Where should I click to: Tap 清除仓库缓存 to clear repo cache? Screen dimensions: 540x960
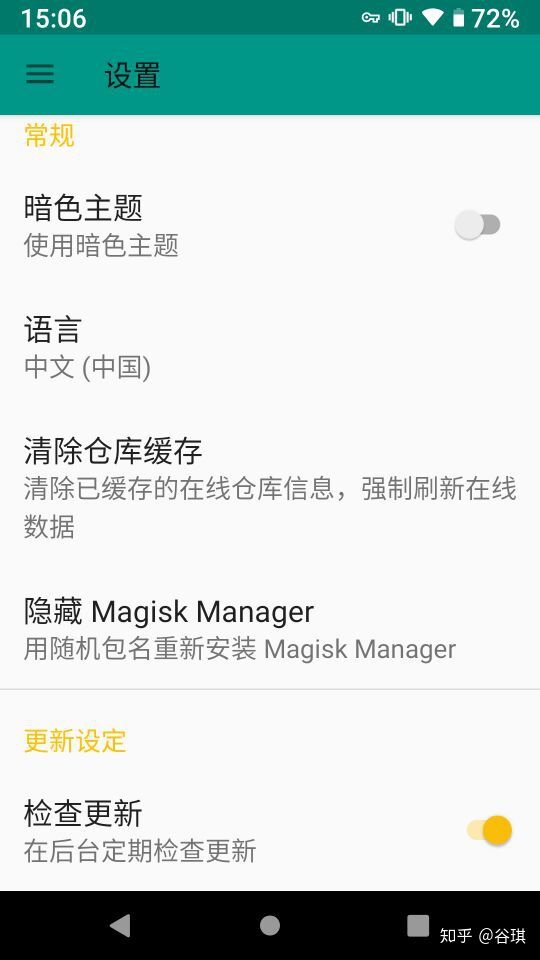click(x=270, y=488)
